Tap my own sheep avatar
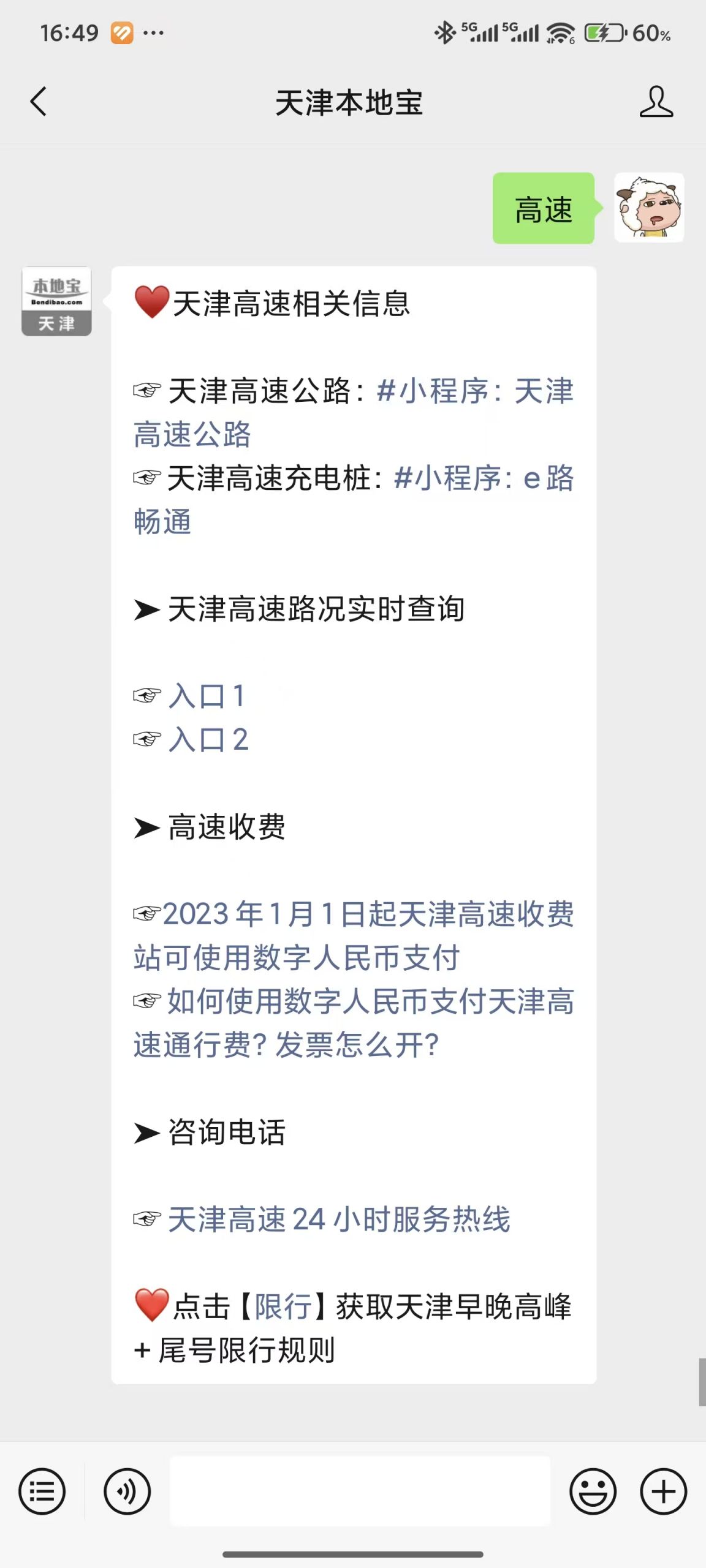 point(649,208)
